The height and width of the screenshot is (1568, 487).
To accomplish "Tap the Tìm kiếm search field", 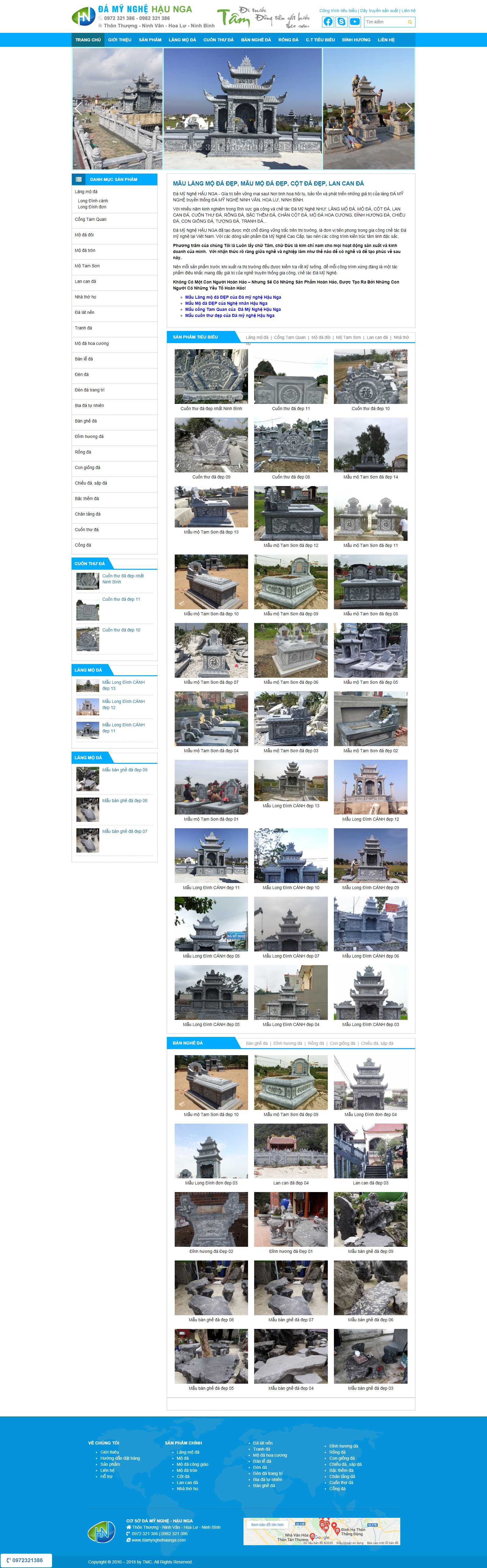I will 385,22.
